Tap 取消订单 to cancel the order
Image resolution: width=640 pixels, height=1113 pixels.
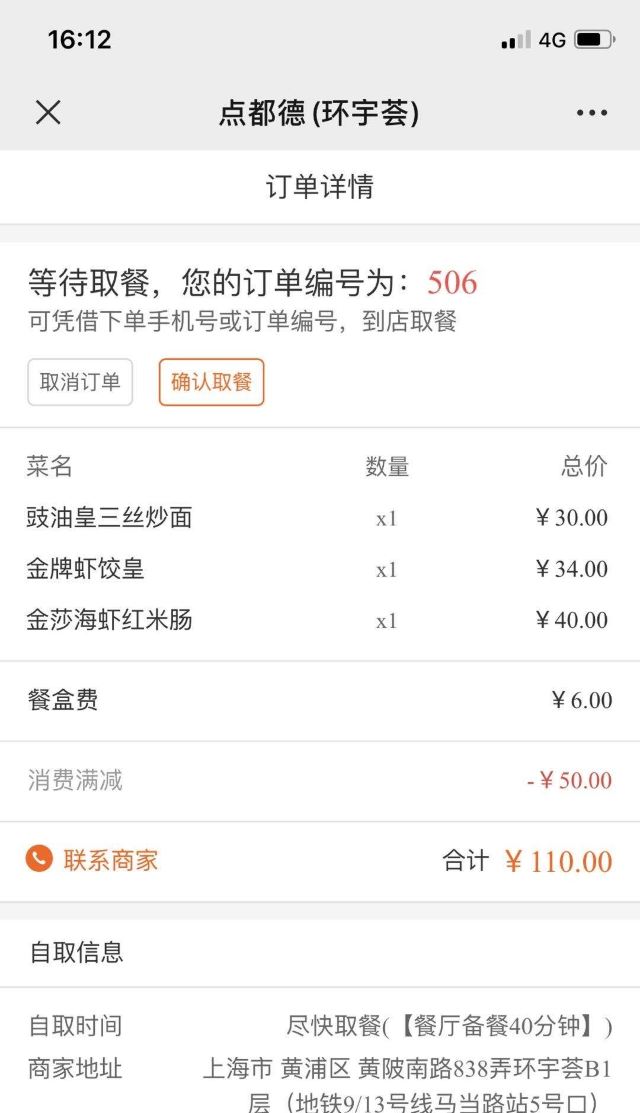point(80,382)
